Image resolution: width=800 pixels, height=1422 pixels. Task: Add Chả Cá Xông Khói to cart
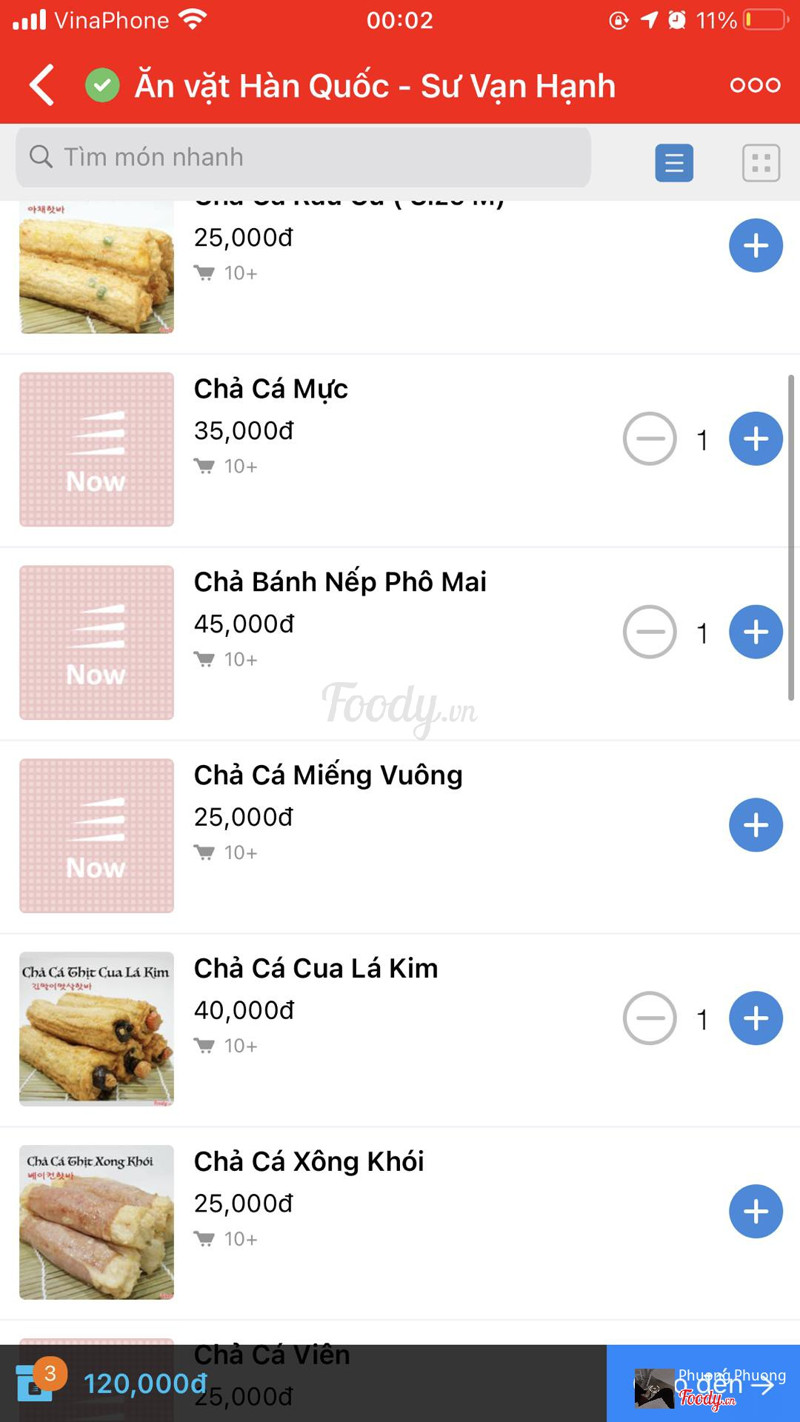pos(755,1211)
